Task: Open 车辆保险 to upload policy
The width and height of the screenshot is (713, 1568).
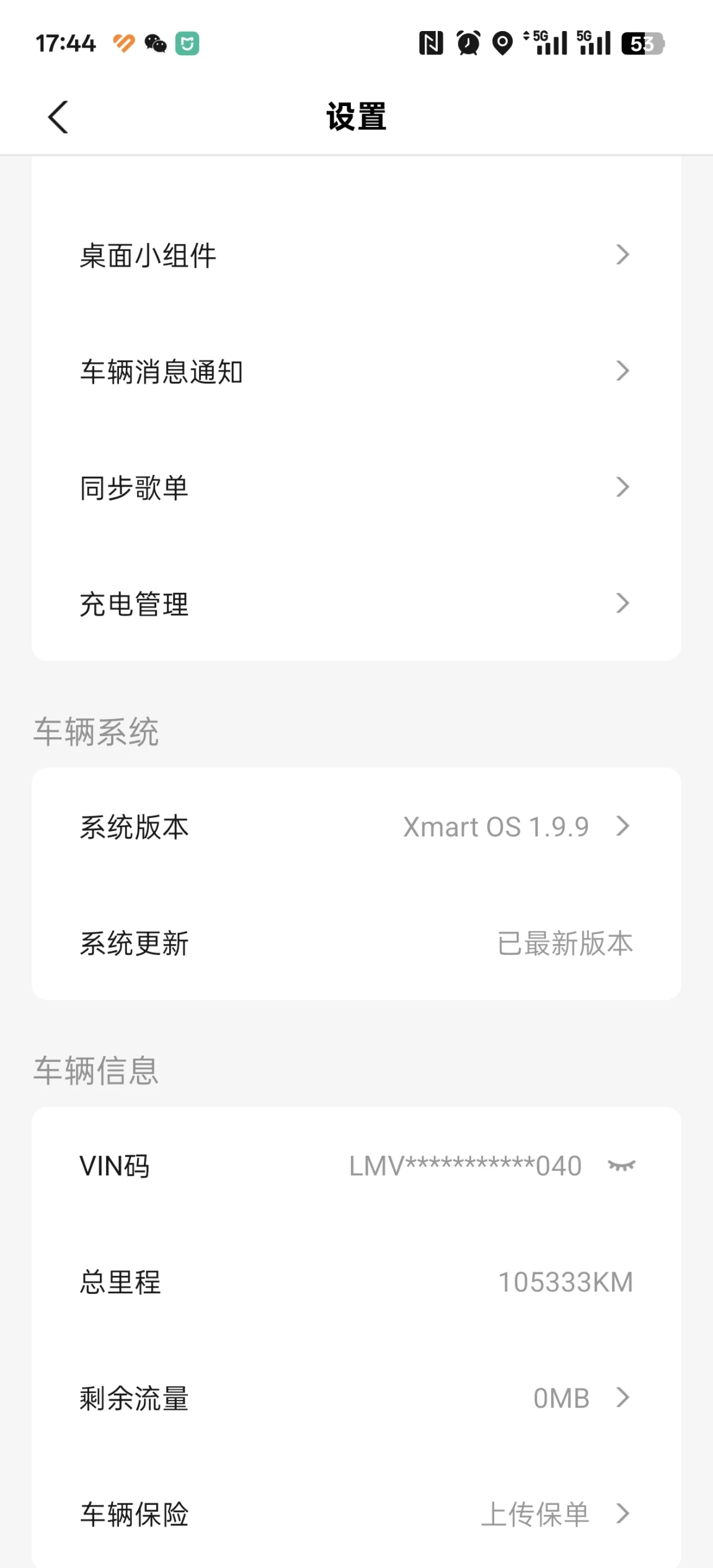Action: (x=356, y=1514)
